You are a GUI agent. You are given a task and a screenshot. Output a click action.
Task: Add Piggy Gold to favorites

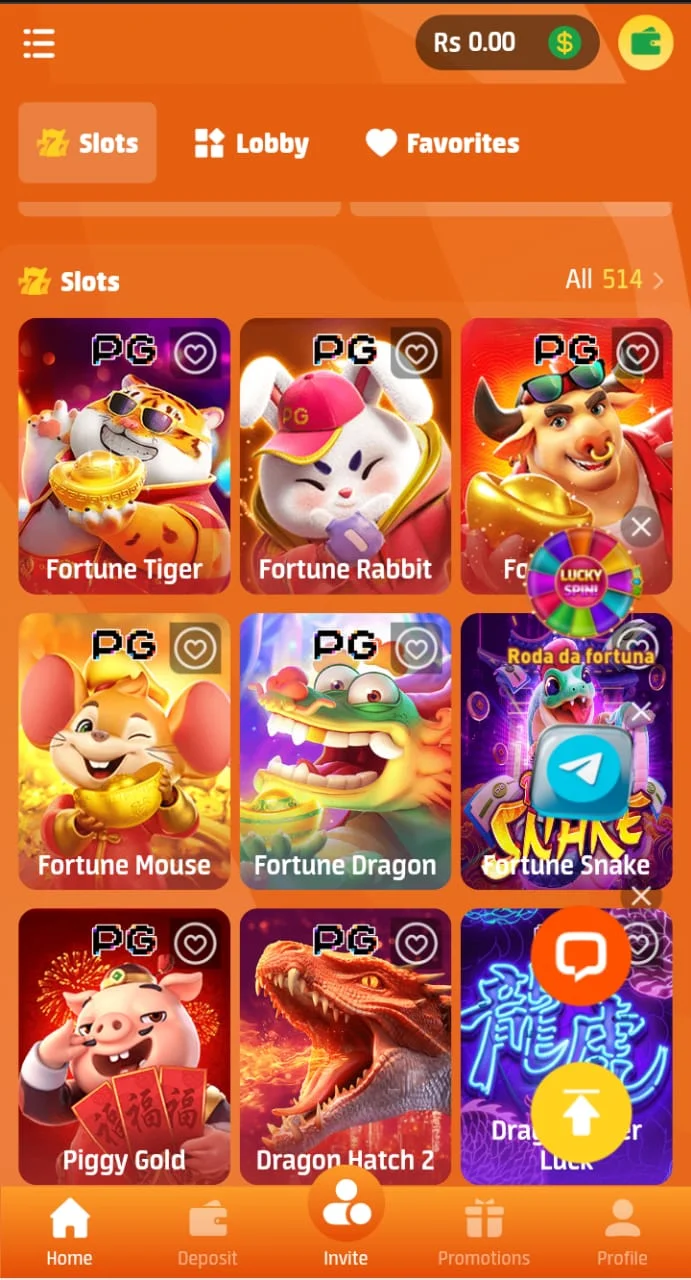tap(195, 942)
